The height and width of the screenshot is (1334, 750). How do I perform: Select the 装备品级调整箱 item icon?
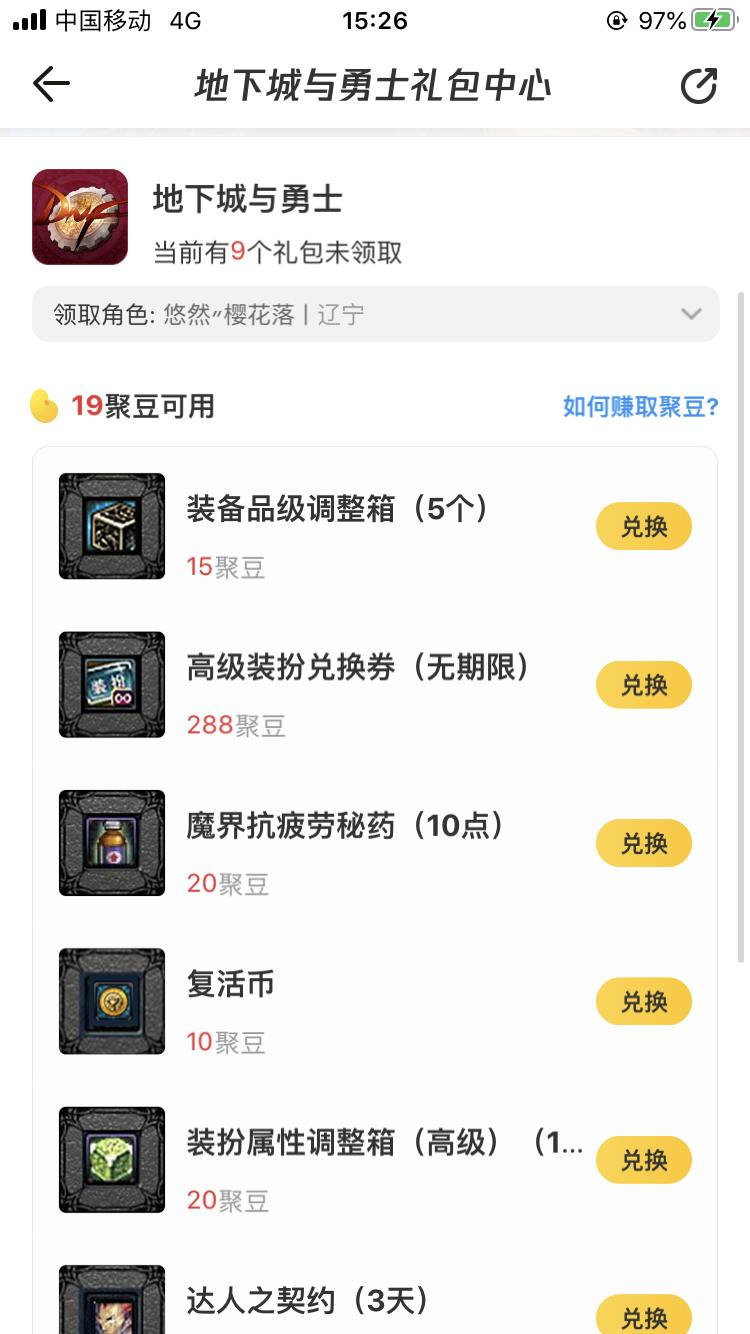pos(111,526)
